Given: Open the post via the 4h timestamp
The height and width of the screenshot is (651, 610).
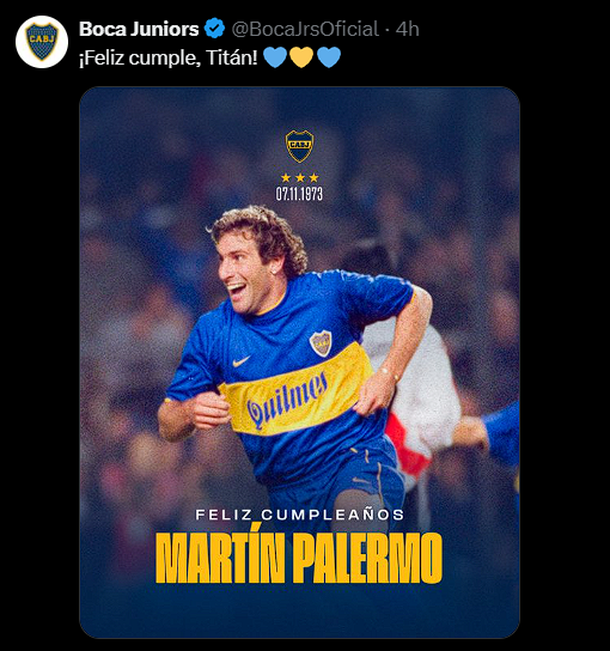Looking at the screenshot, I should point(408,29).
